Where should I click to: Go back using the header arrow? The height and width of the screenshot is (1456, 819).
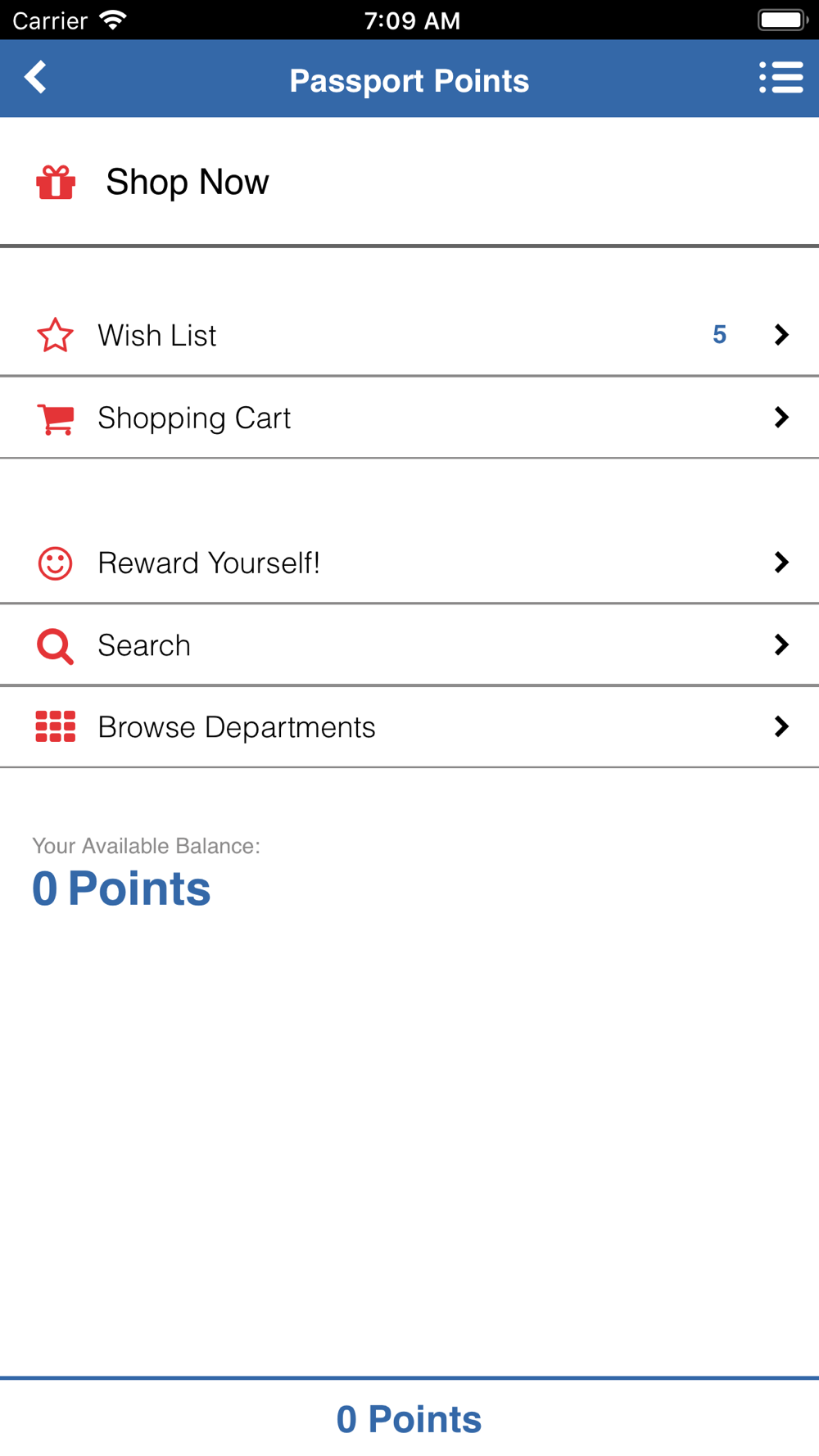pos(35,79)
